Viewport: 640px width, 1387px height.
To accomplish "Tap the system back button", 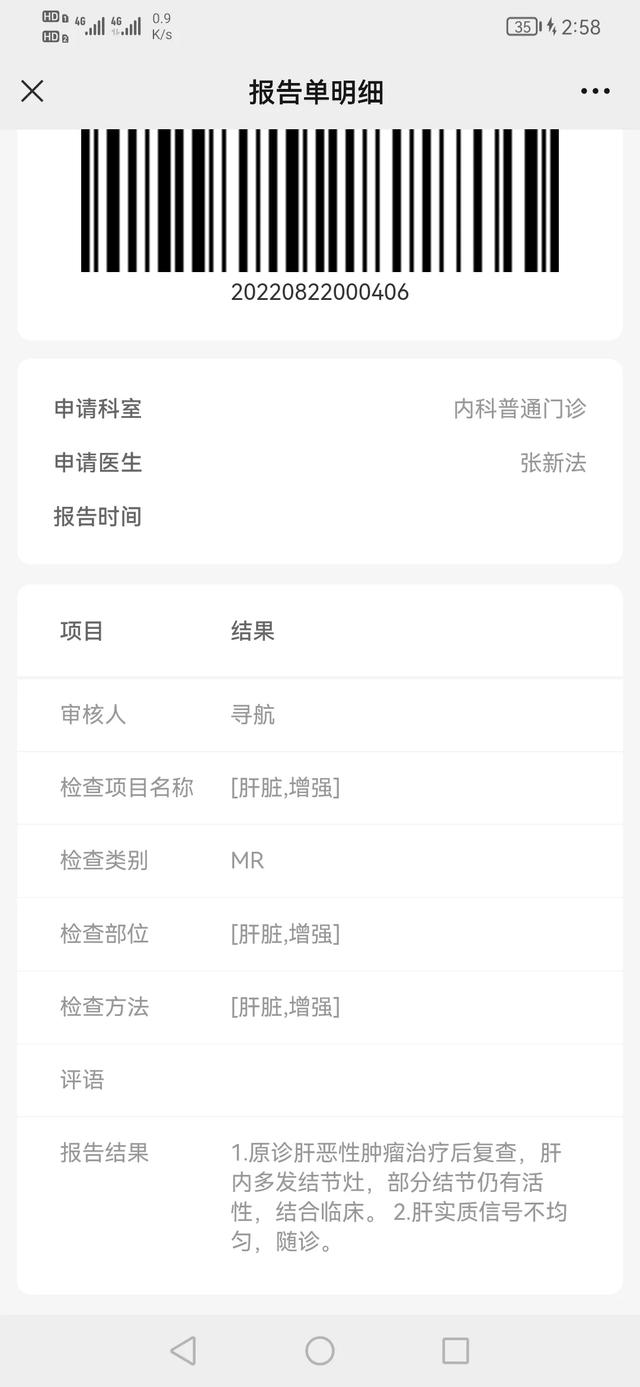I will (x=183, y=1351).
